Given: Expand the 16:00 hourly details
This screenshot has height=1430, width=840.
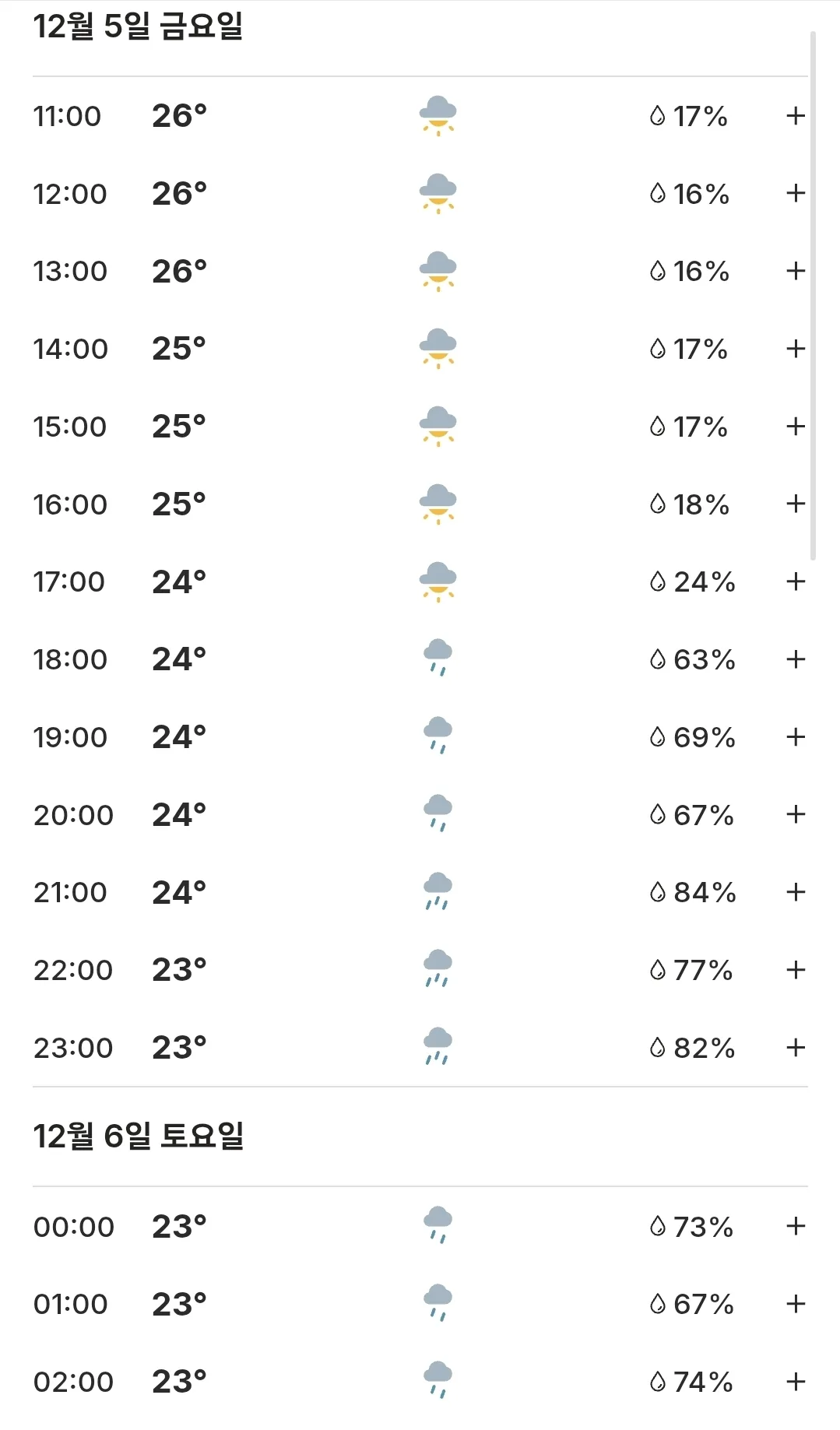Looking at the screenshot, I should (795, 504).
